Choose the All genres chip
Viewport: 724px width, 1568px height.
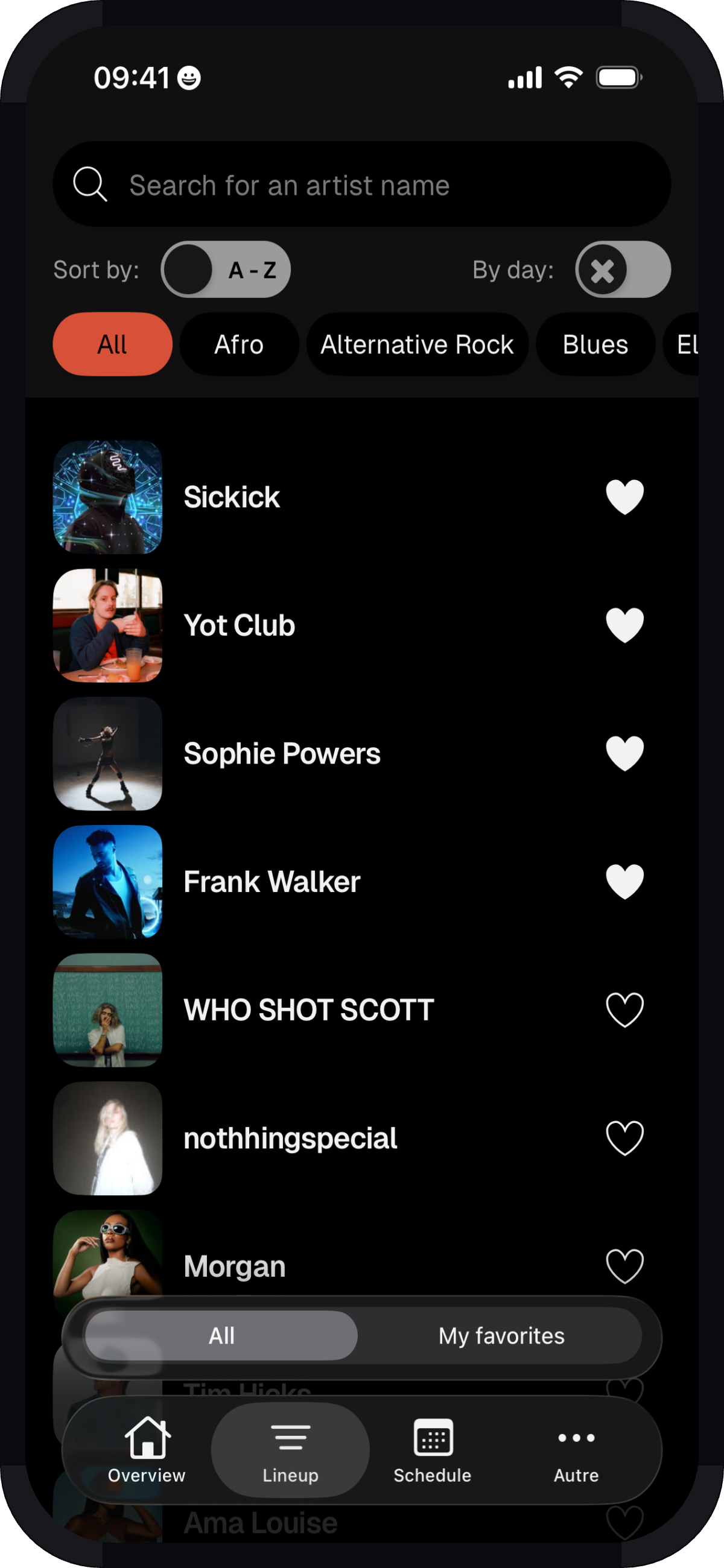(x=113, y=344)
